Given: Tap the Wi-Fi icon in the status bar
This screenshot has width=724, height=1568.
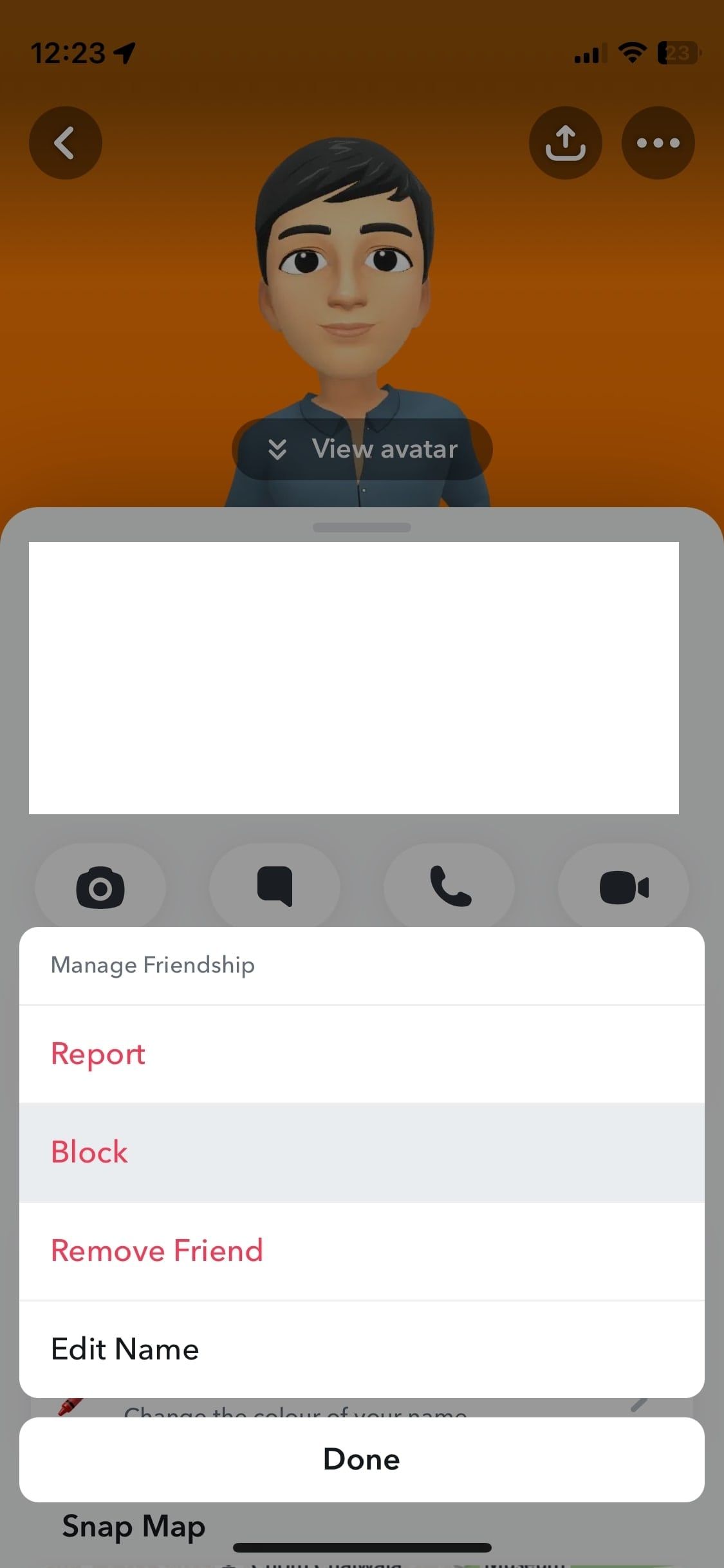Looking at the screenshot, I should (632, 54).
